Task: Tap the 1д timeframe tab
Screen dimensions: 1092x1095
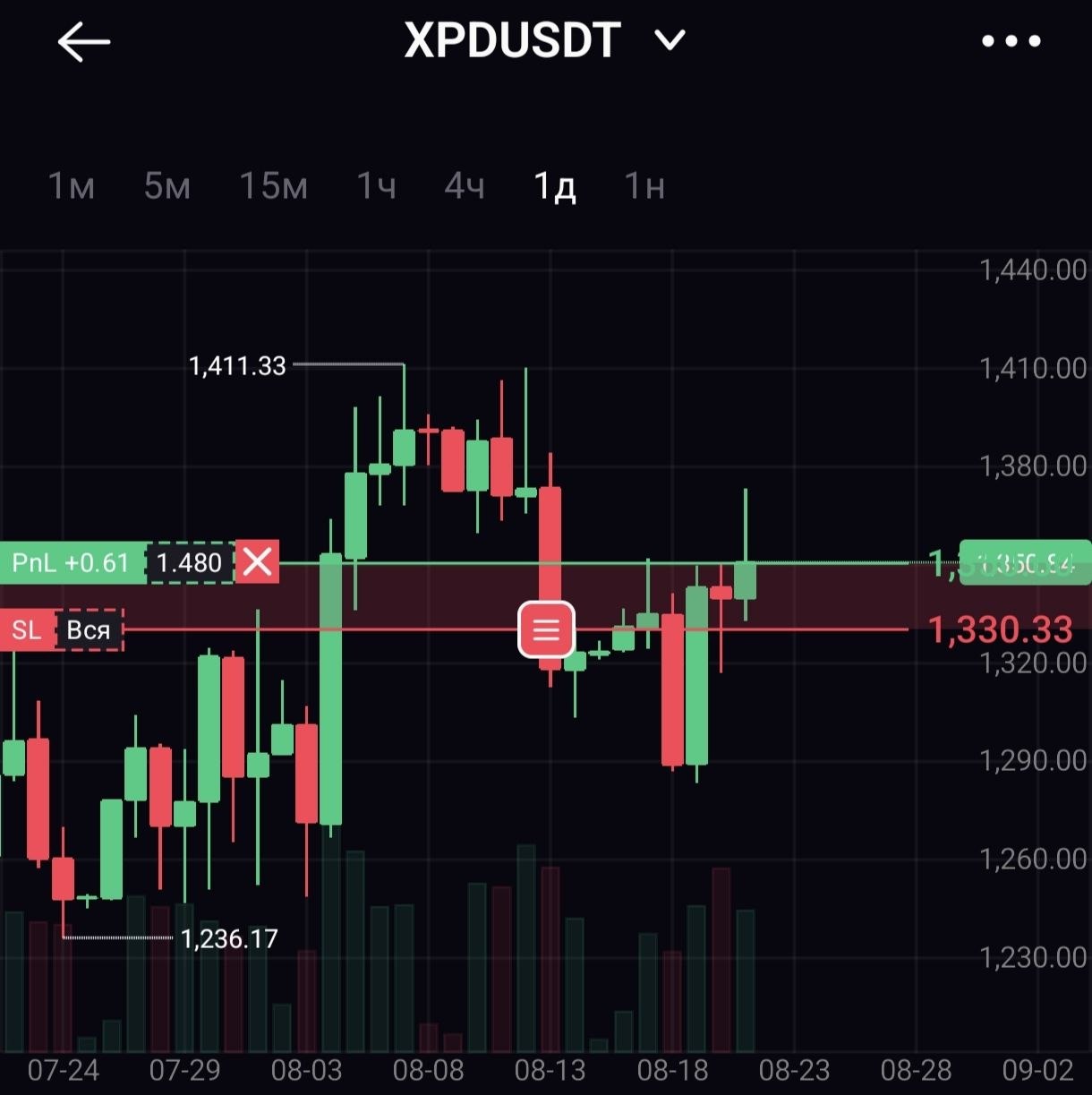Action: 554,186
